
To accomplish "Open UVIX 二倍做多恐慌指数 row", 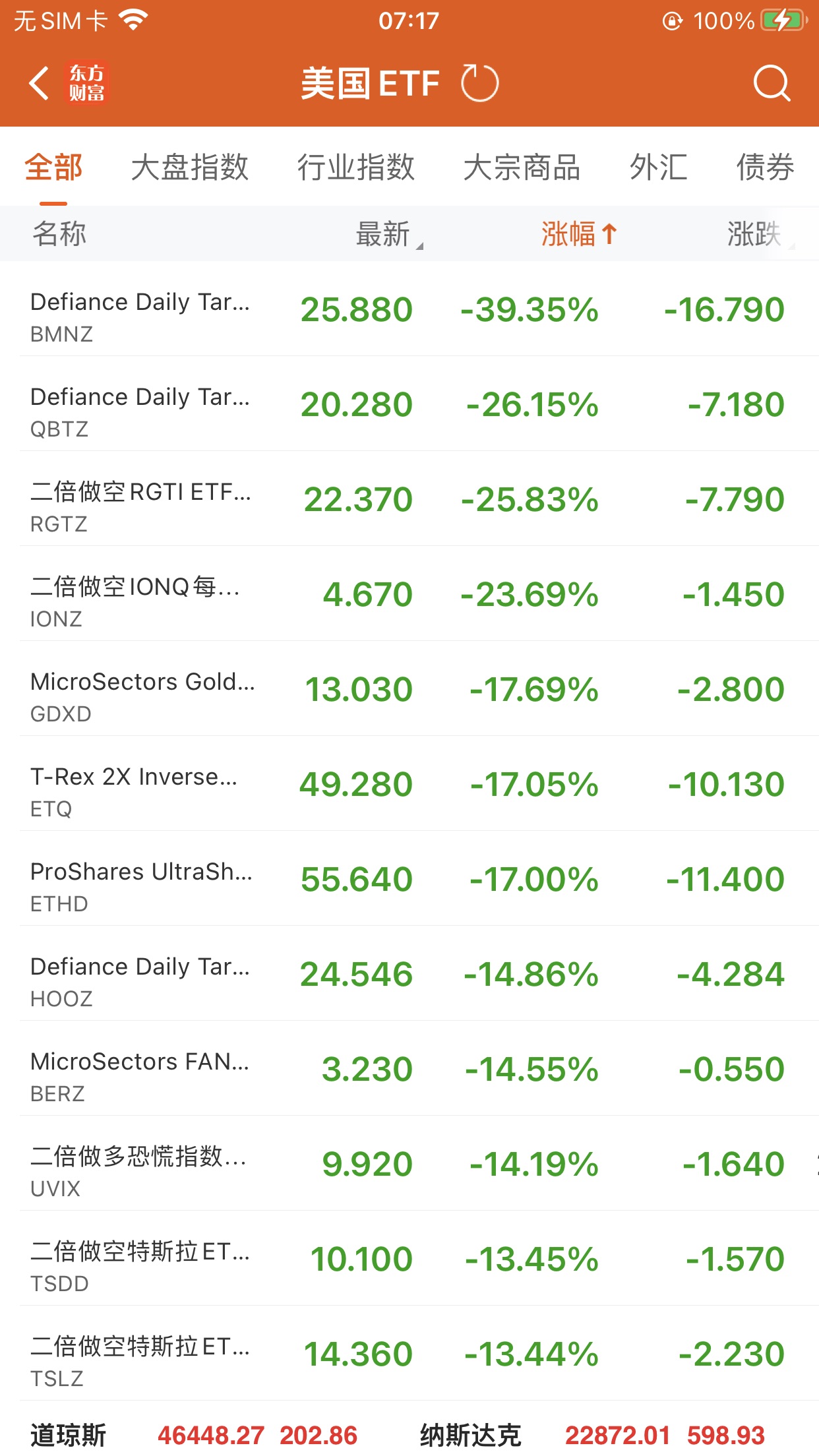I will 409,1165.
